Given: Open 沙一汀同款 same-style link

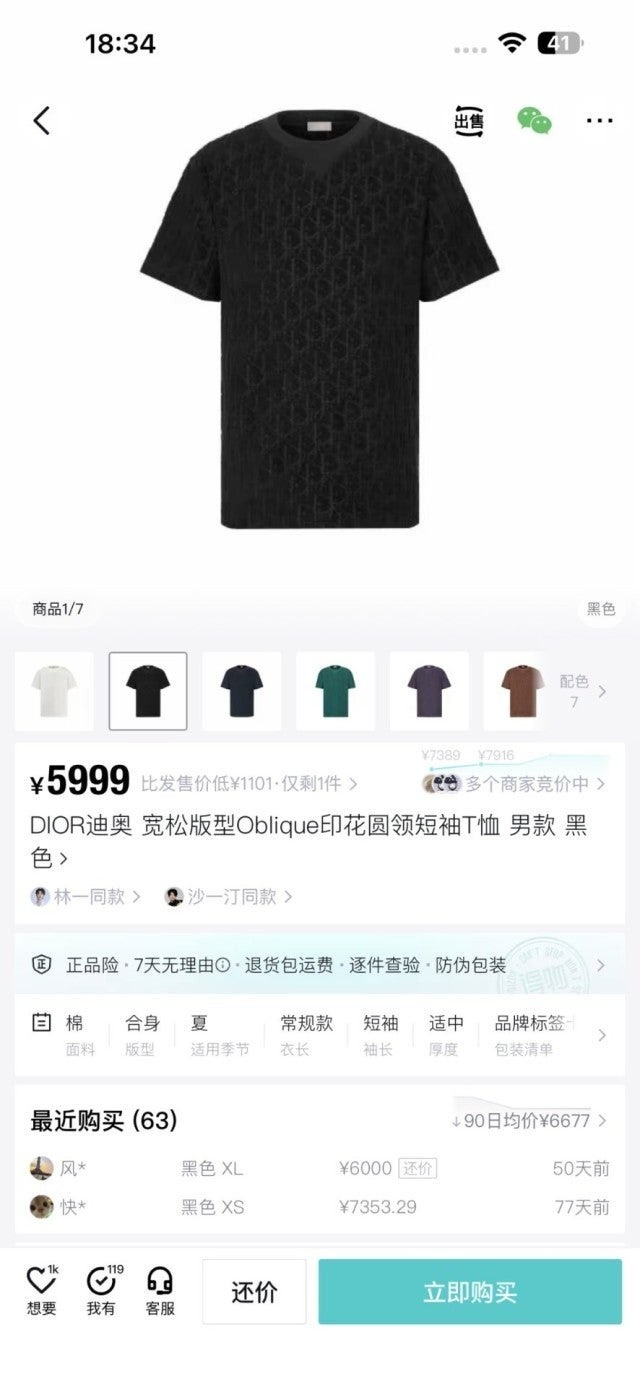Looking at the screenshot, I should point(230,897).
